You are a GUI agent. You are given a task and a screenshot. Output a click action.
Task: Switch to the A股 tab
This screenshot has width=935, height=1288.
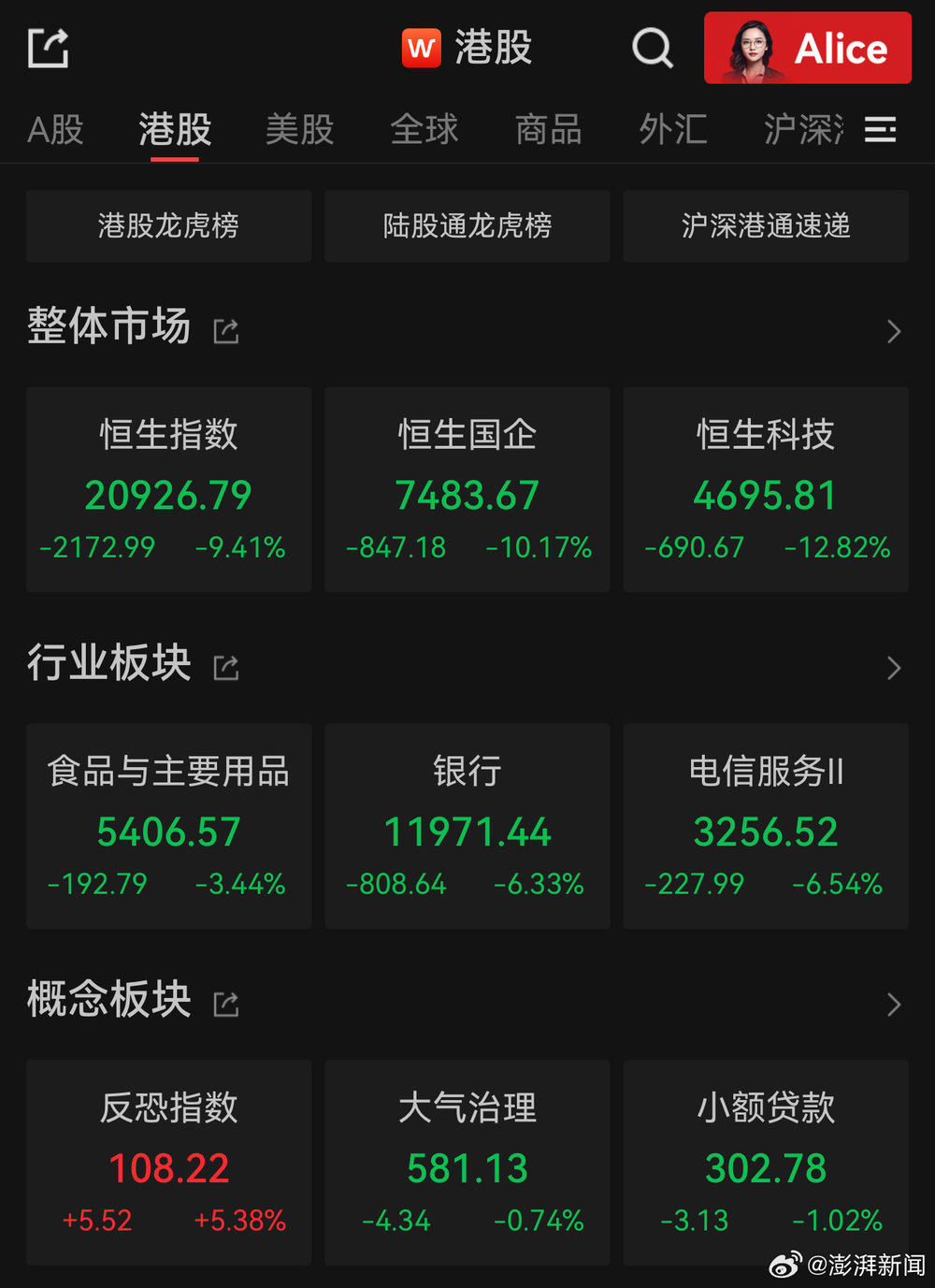pyautogui.click(x=55, y=130)
